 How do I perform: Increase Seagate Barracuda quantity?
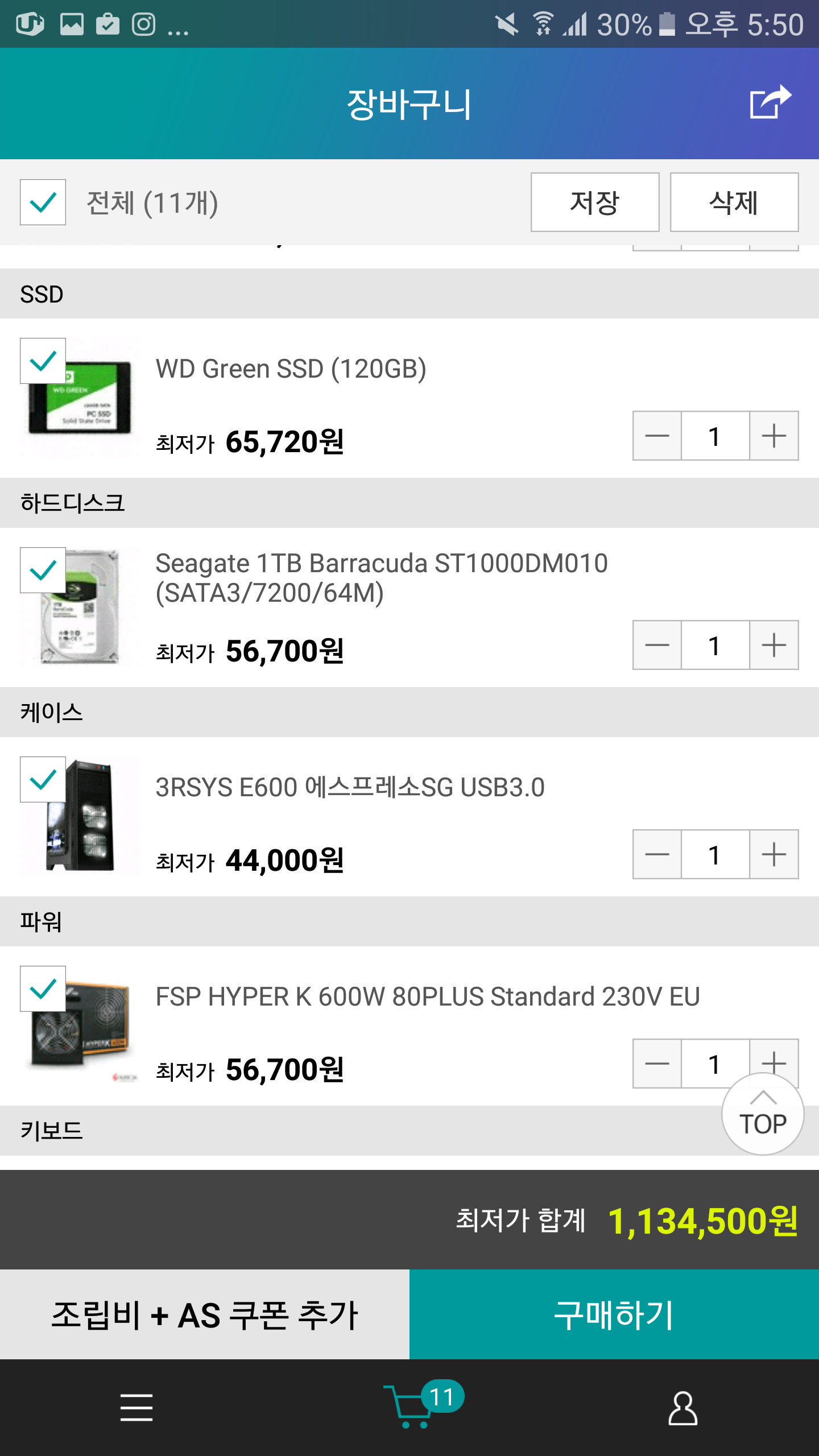773,646
